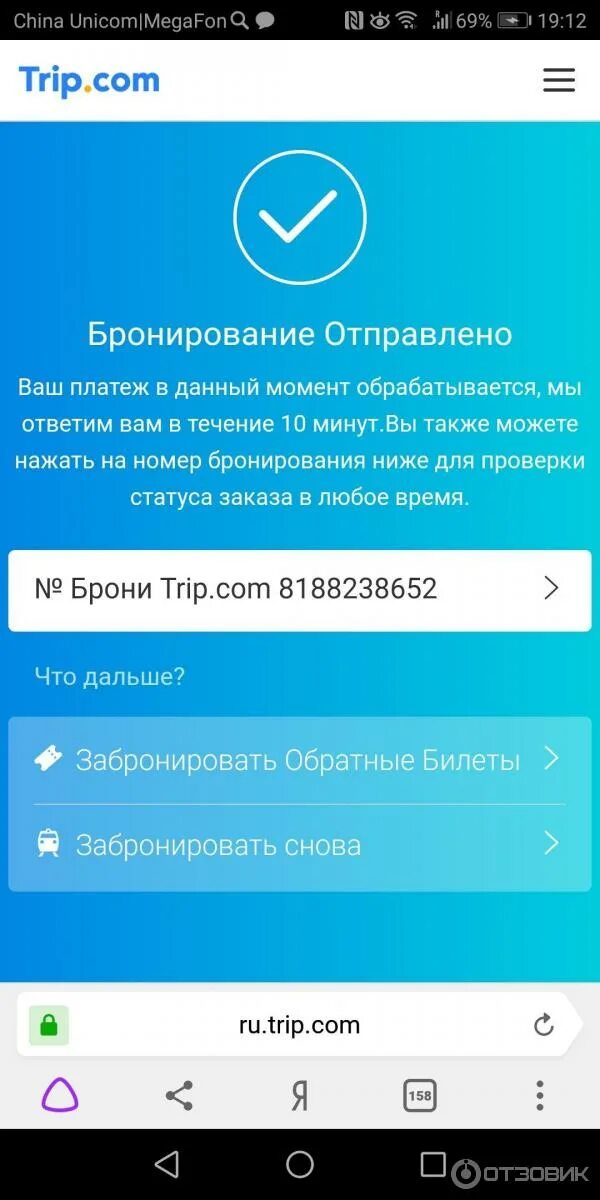Open the 158 browser tabs view
Screen dimensions: 600x1200
tap(420, 1096)
